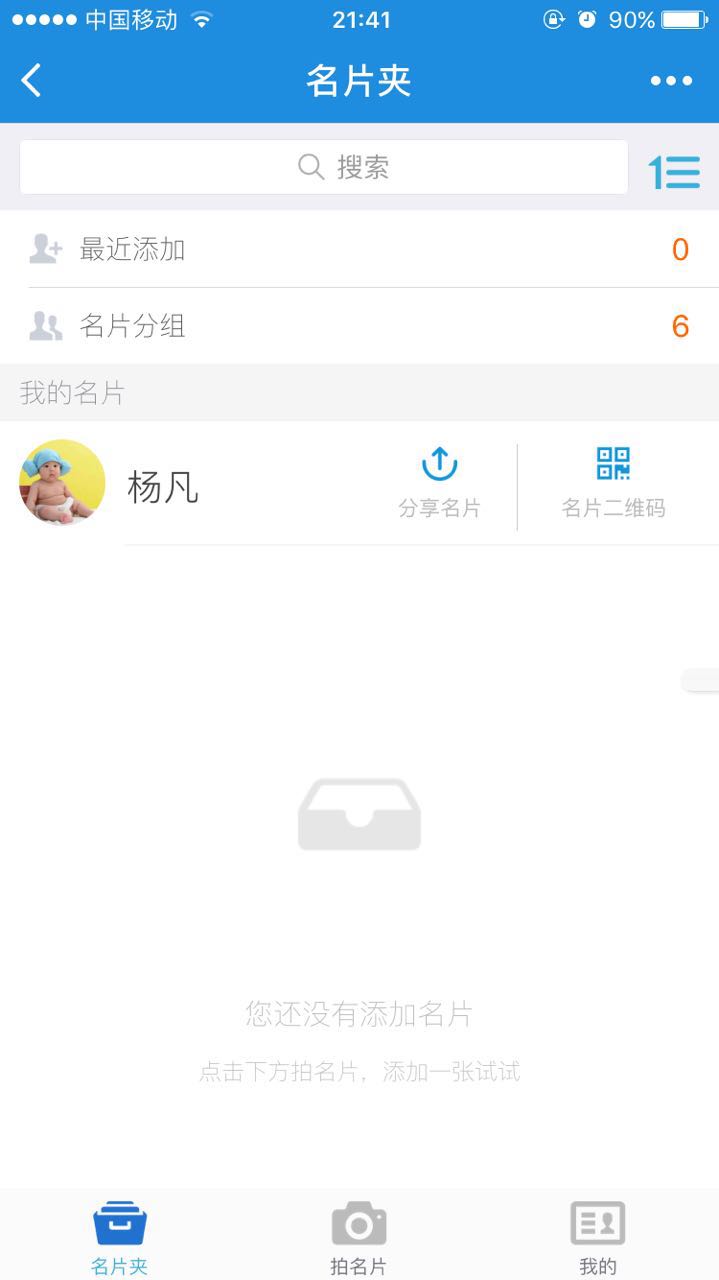The image size is (719, 1280).
Task: Tap the 搜索 search box
Action: tap(324, 167)
